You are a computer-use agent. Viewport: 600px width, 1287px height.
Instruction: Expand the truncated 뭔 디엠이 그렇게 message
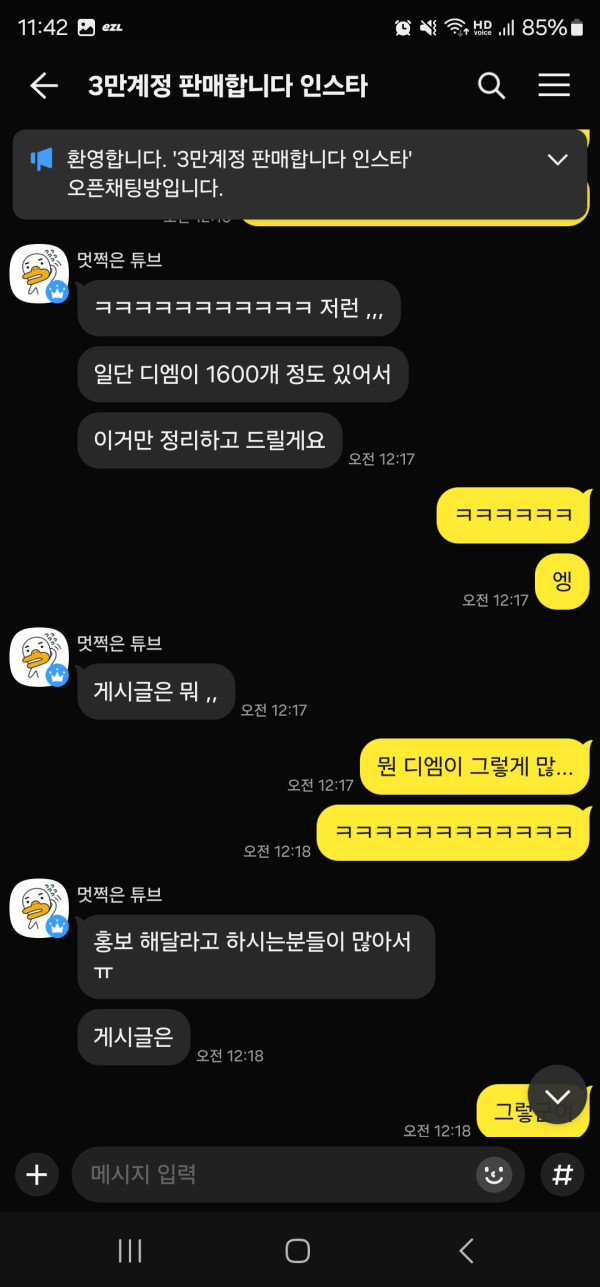[474, 767]
